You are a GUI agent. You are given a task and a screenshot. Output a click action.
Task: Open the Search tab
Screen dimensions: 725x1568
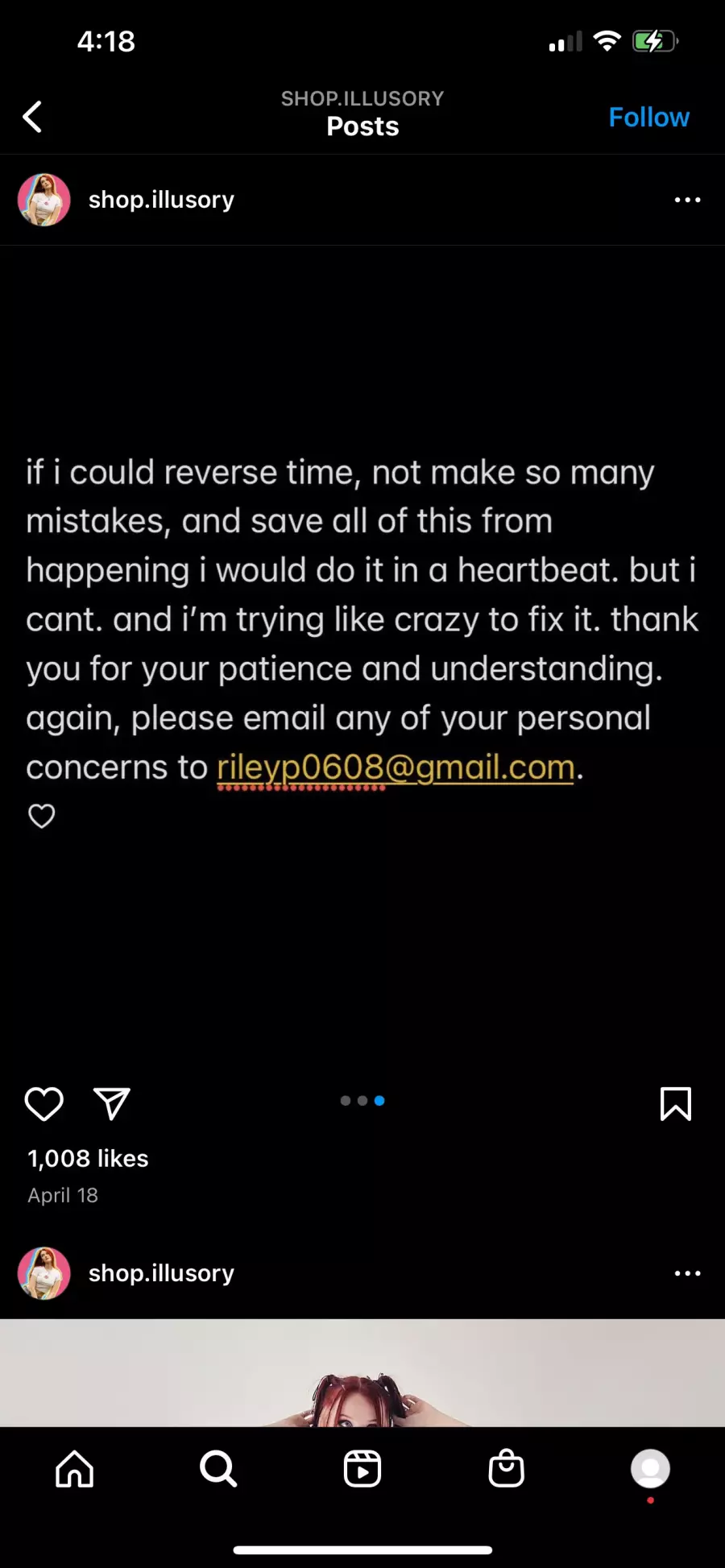(218, 1468)
